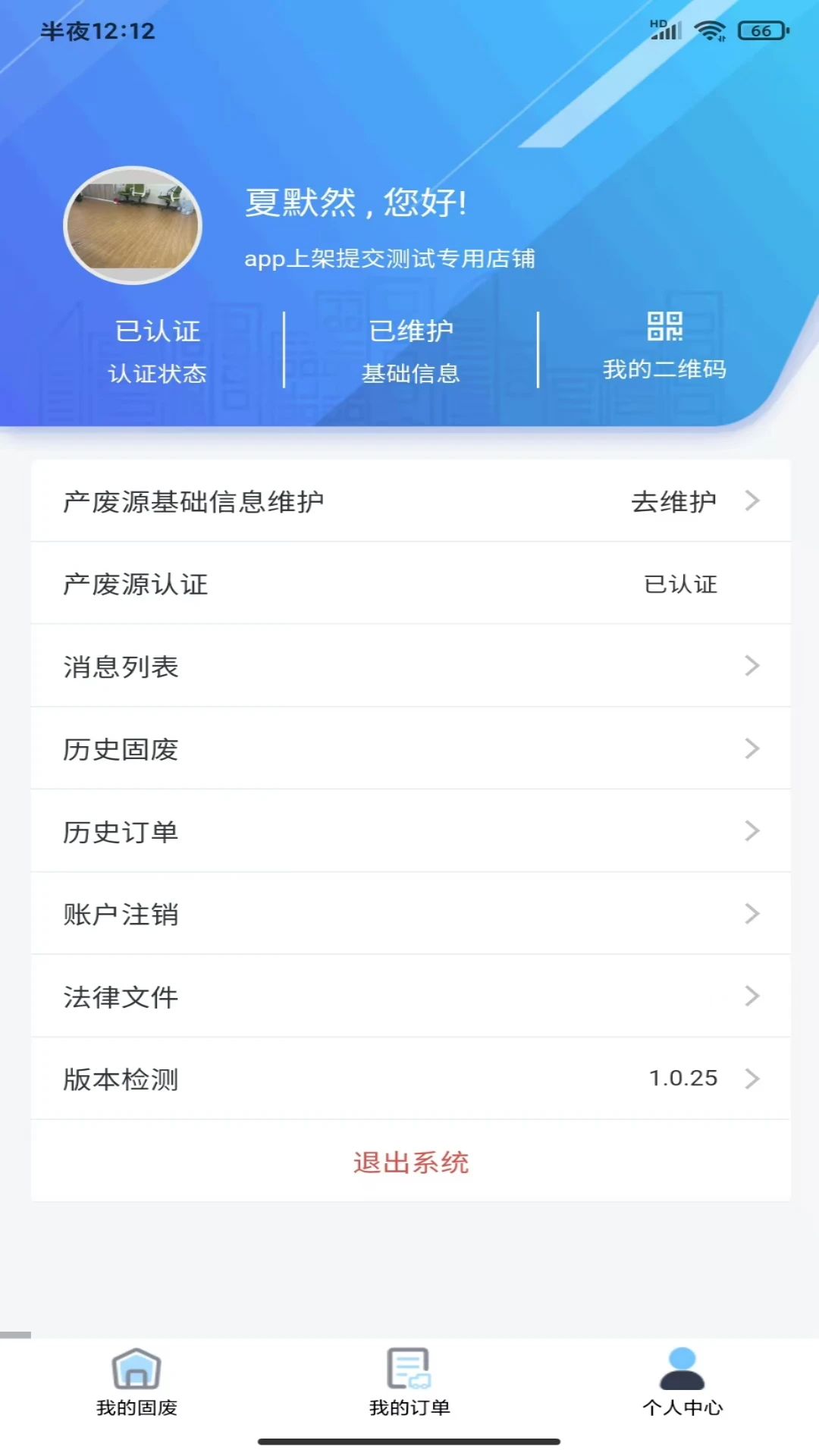The image size is (819, 1456).
Task: Tap 去维护 to maintain basic info
Action: coord(673,500)
